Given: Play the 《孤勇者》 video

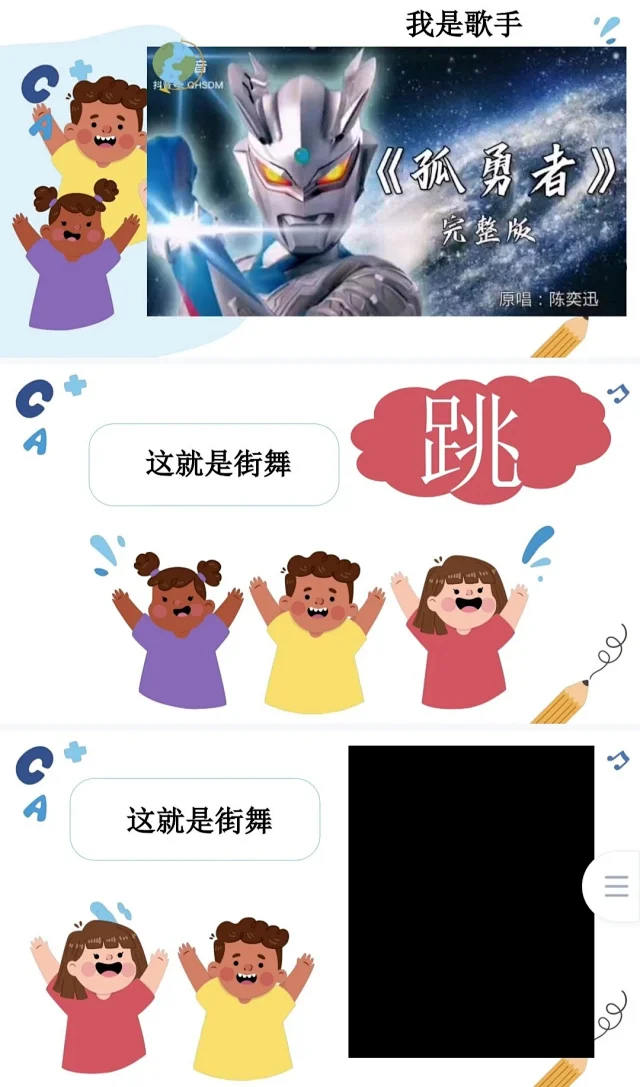Looking at the screenshot, I should (387, 181).
